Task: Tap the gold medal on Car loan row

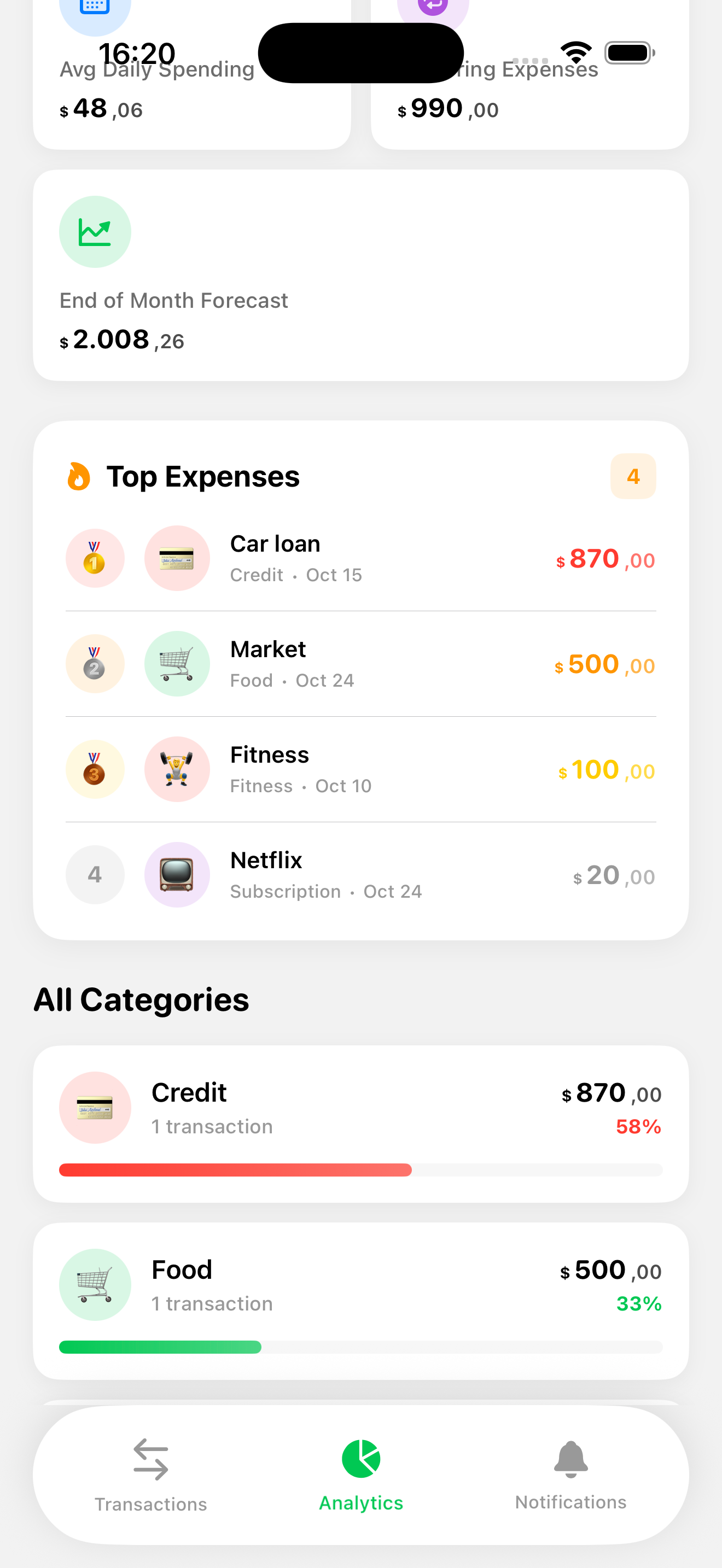Action: pos(95,558)
